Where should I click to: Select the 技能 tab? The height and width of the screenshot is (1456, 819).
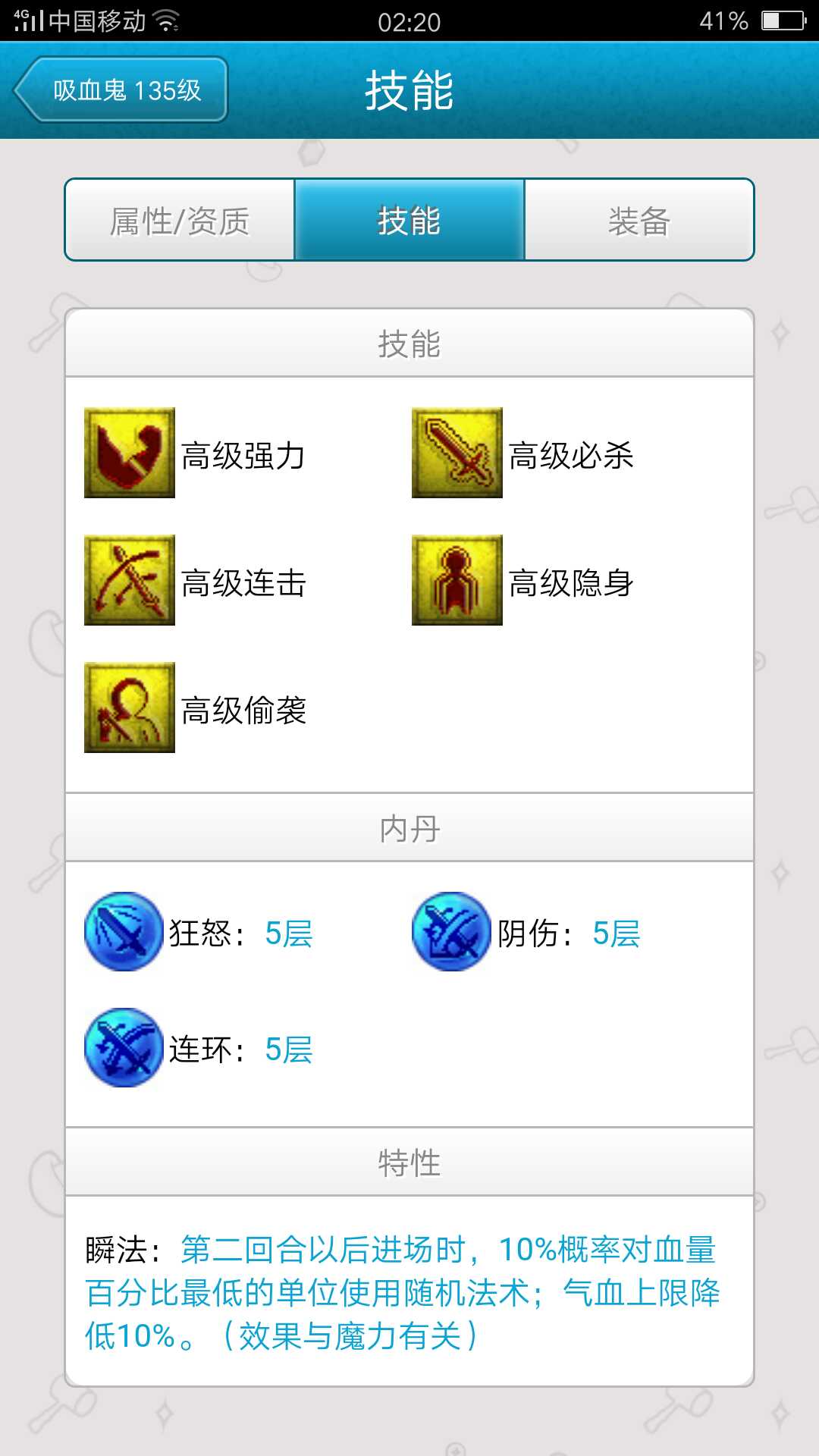409,221
